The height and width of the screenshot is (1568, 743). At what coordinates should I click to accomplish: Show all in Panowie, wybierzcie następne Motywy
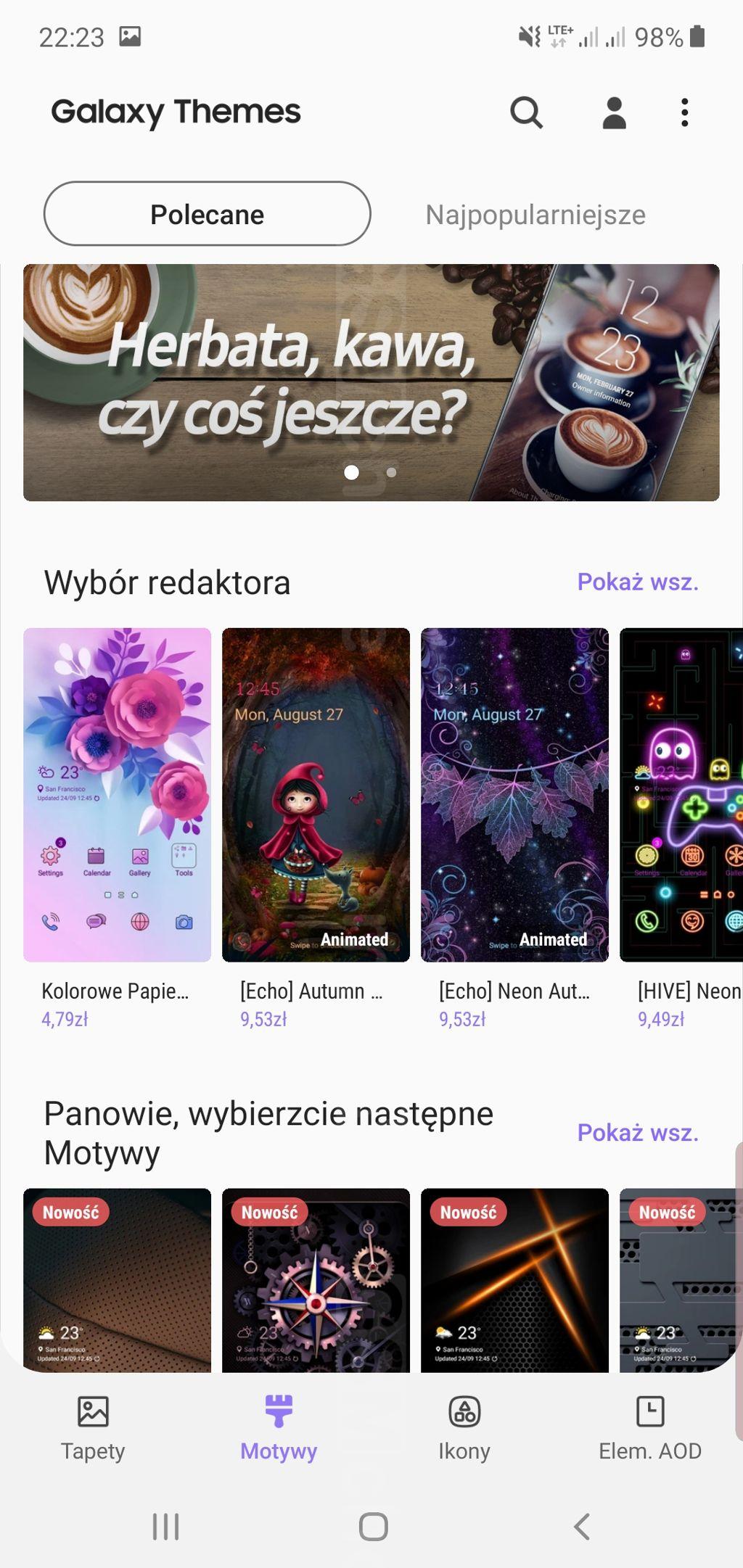[x=638, y=1132]
